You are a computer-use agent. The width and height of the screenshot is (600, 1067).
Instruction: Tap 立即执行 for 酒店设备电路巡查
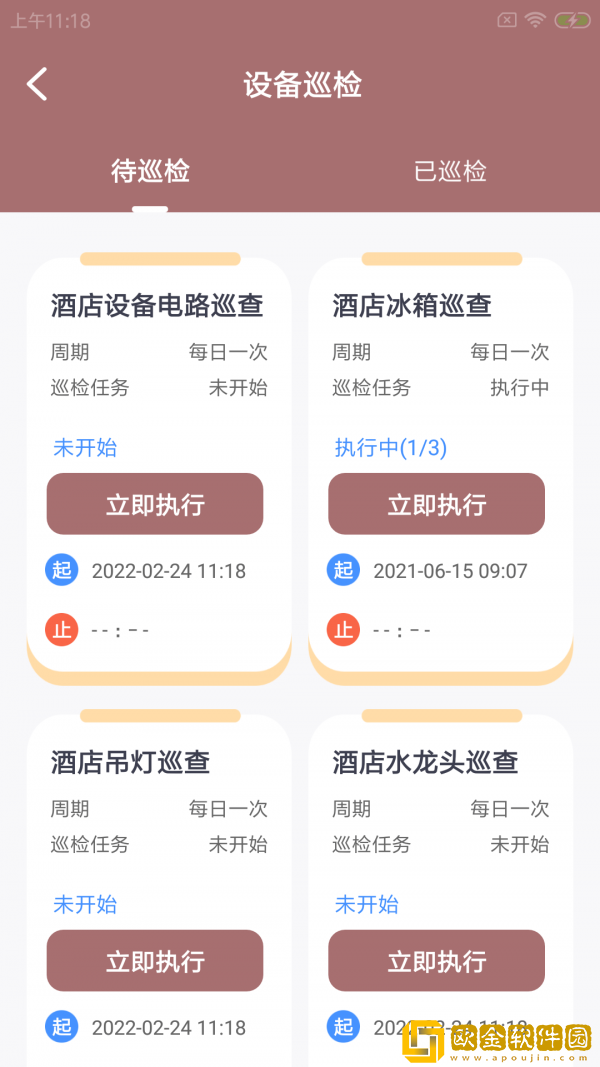(155, 504)
